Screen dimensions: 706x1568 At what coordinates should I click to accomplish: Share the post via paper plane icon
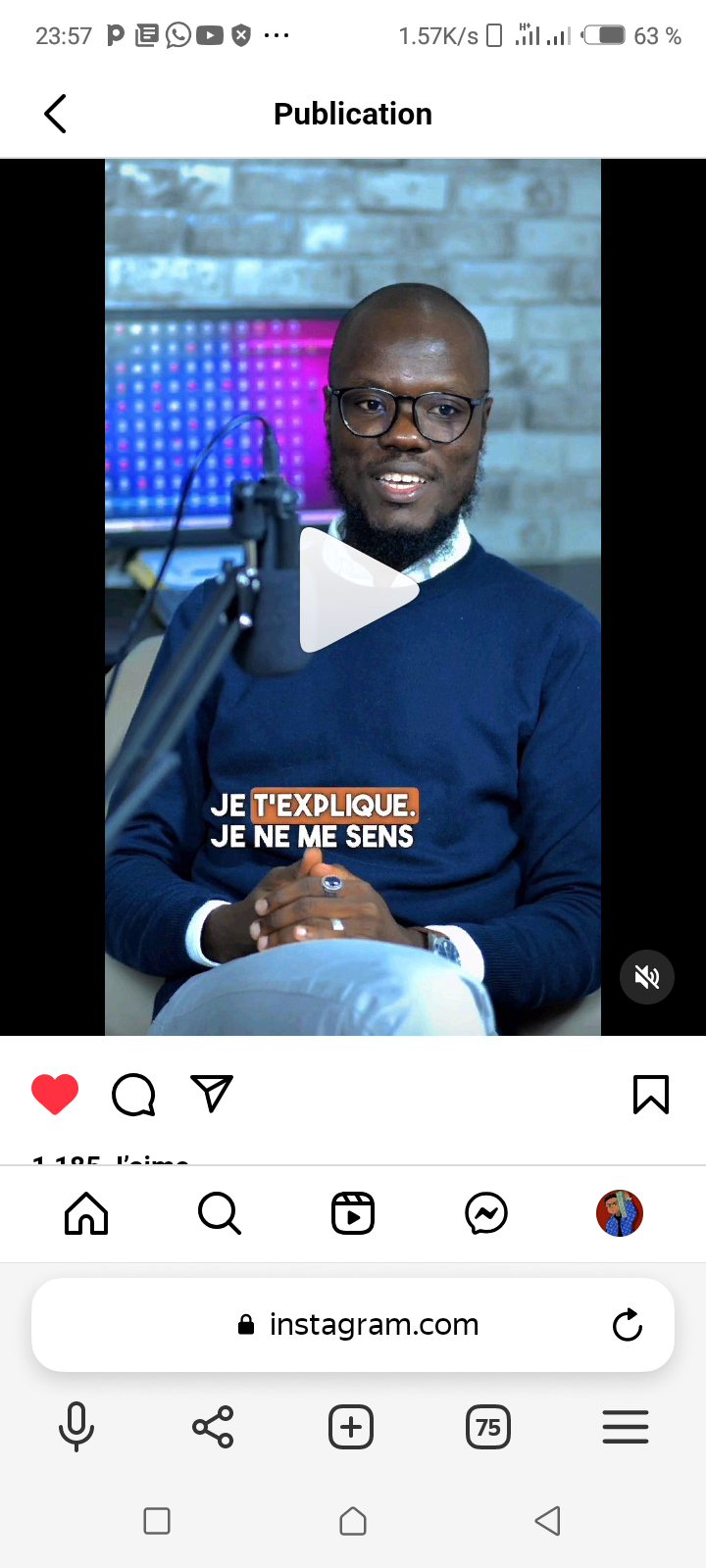point(212,1095)
